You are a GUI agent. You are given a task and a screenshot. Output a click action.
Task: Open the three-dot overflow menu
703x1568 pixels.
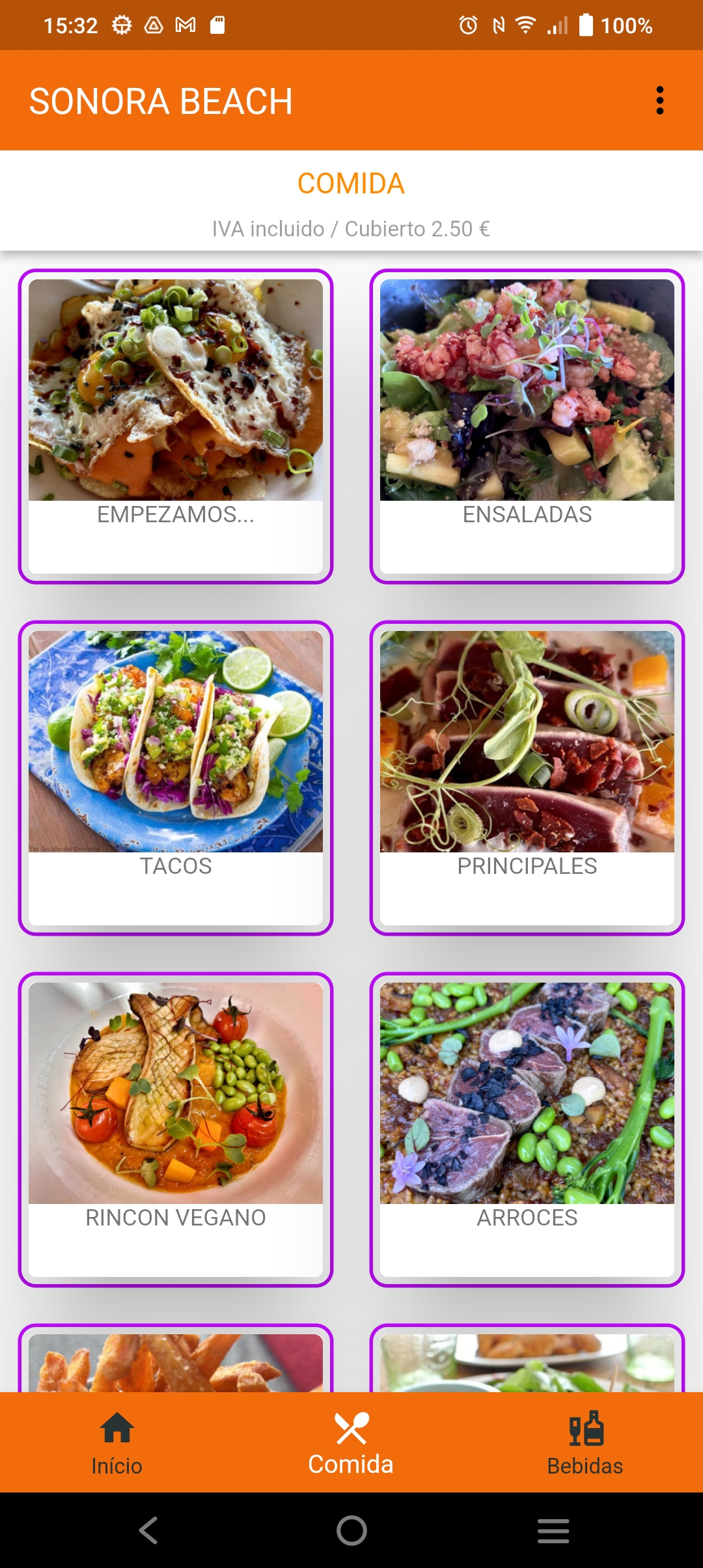coord(659,101)
